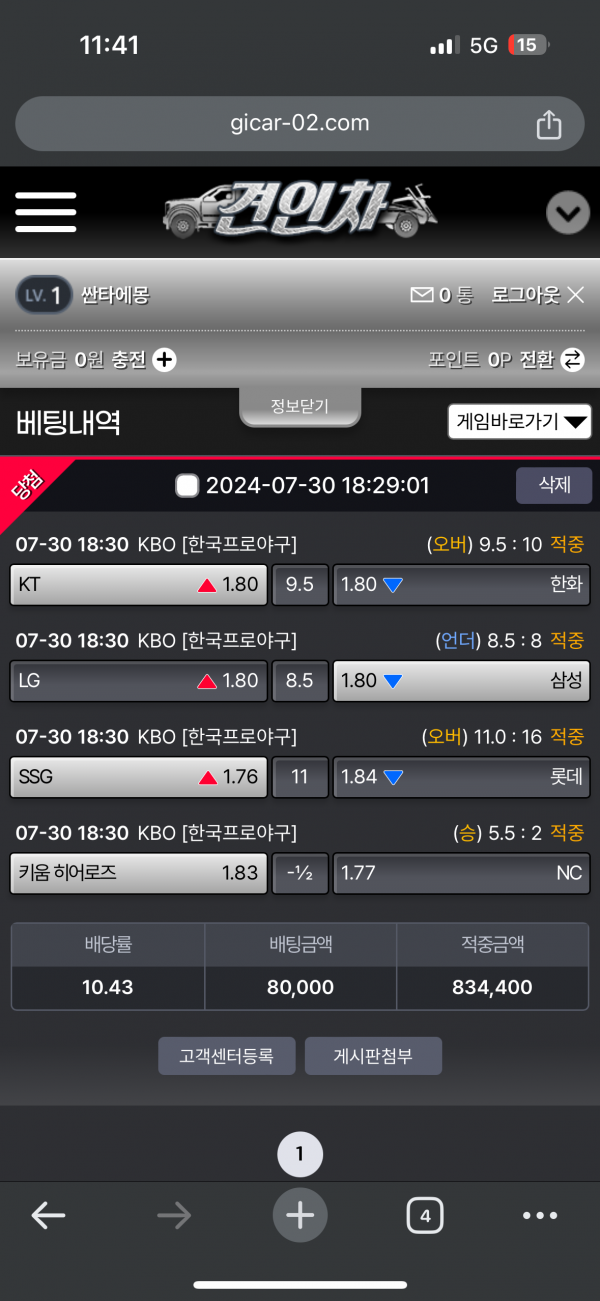Check the 2024-07-30 18:29:01 bet checkbox
Image resolution: width=600 pixels, height=1301 pixels.
187,486
